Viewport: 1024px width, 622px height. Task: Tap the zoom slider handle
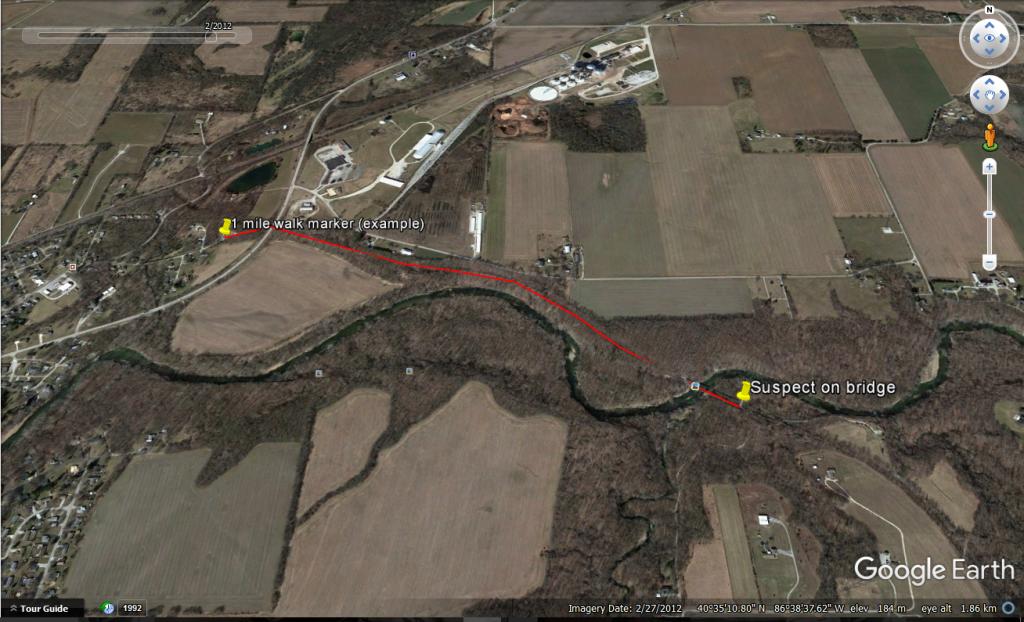tap(989, 214)
